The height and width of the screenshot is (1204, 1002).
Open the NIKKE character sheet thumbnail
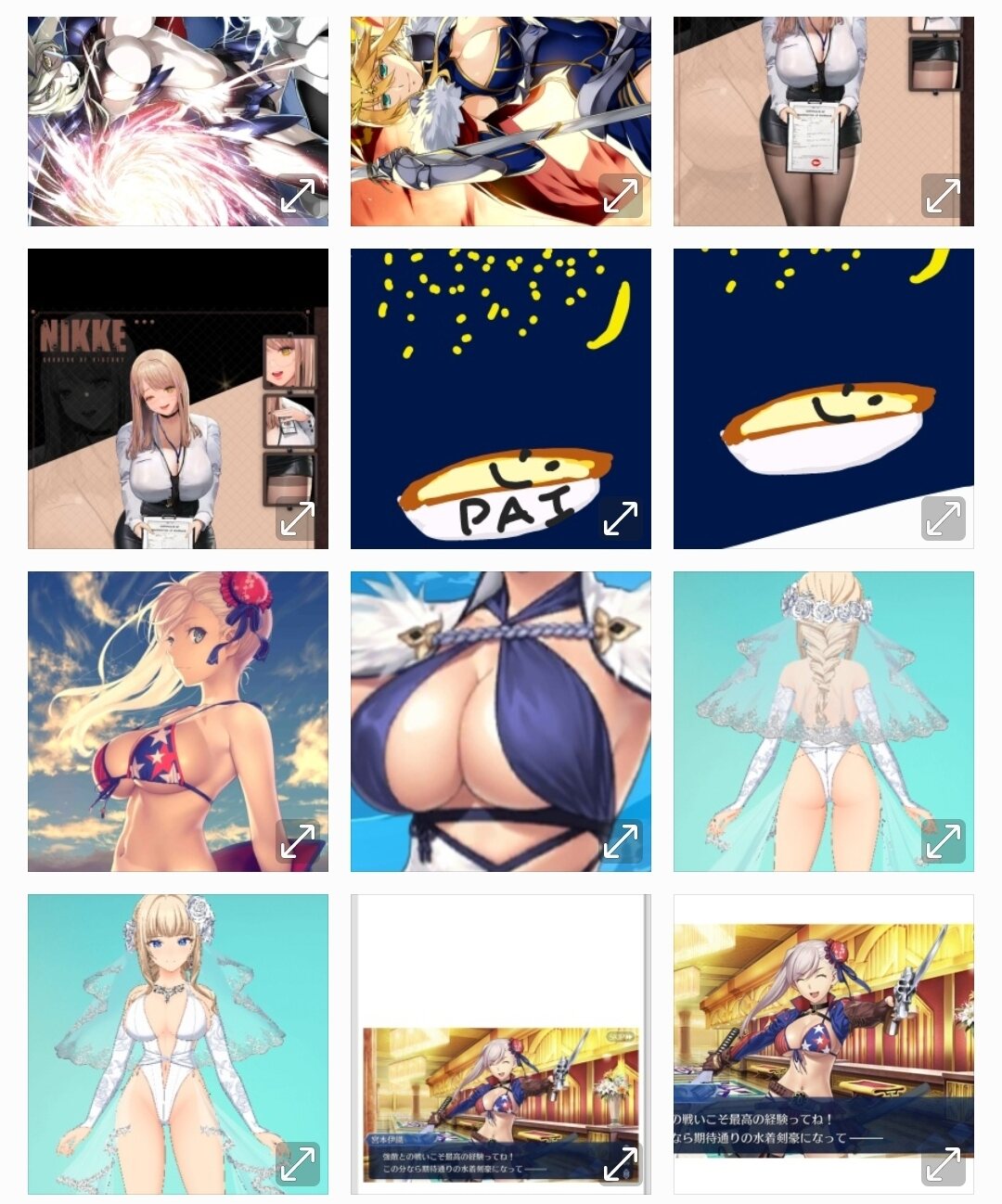coord(178,399)
